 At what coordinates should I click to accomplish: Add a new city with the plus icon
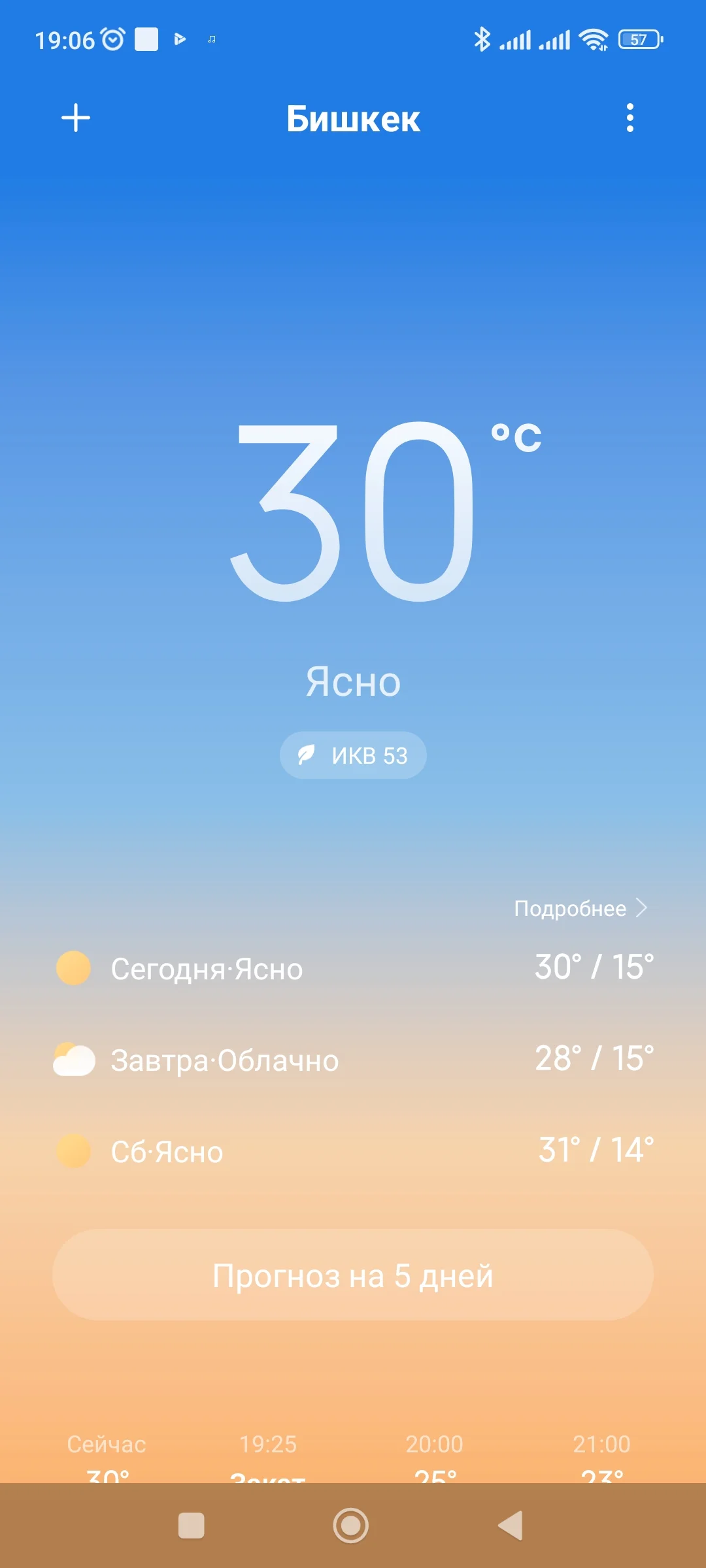[76, 118]
